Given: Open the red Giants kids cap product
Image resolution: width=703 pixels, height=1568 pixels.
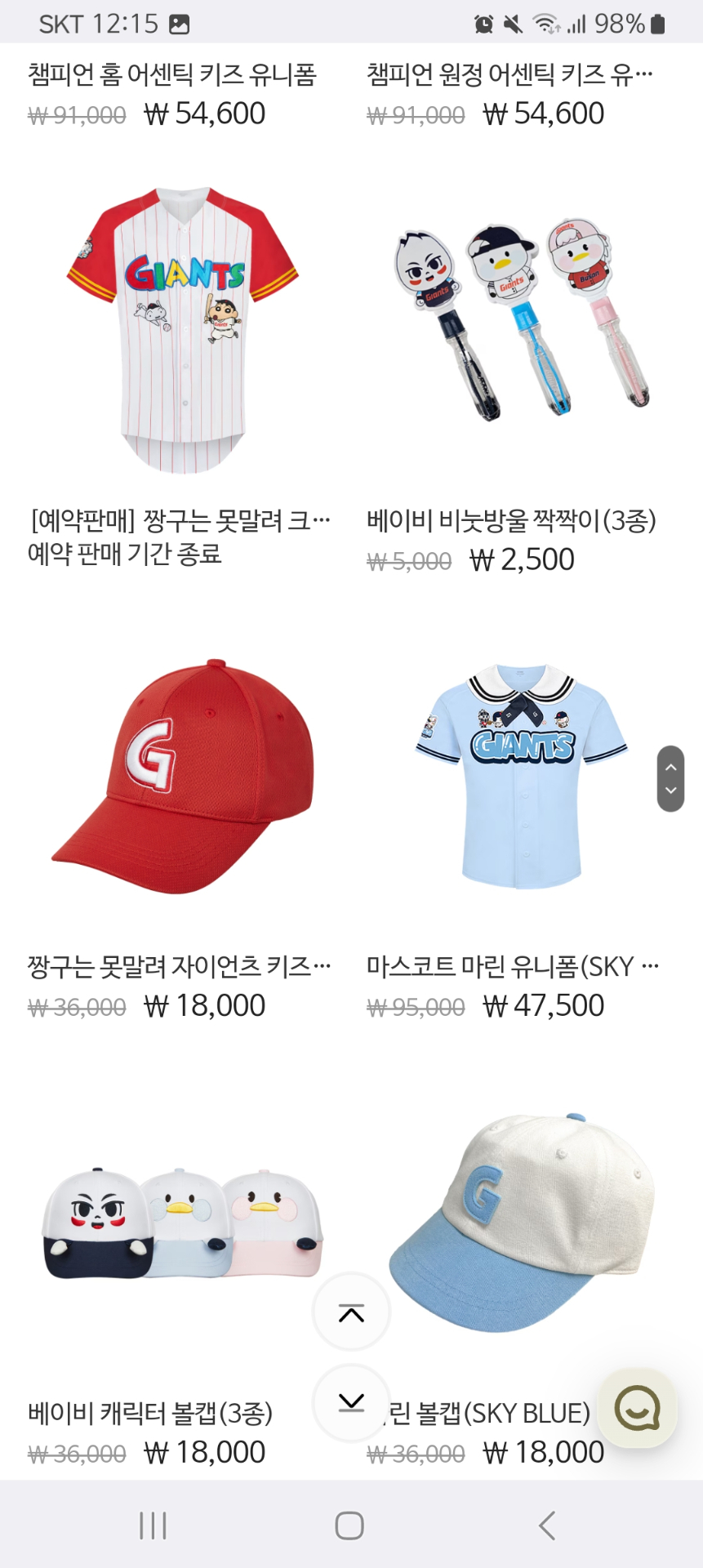Looking at the screenshot, I should tap(182, 777).
